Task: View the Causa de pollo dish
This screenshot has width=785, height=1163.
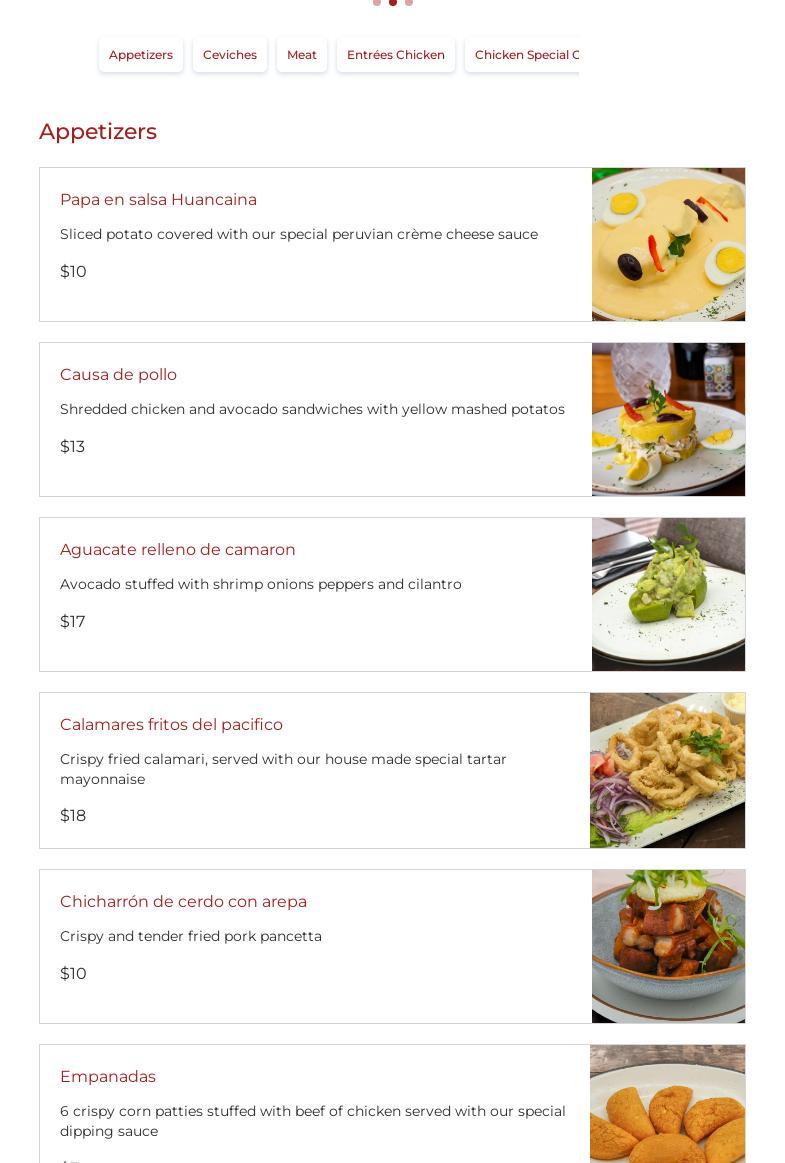Action: tap(118, 375)
